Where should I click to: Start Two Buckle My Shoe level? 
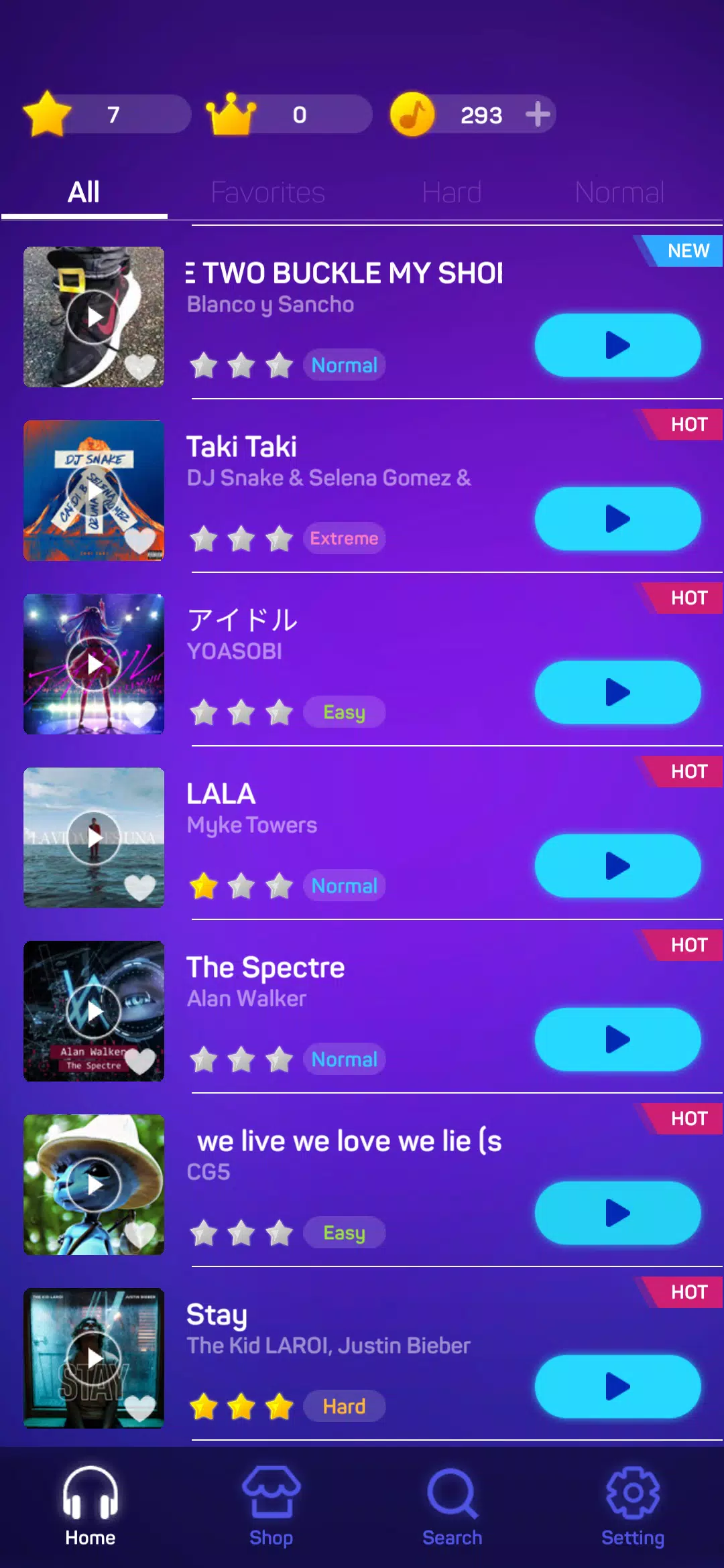(617, 346)
